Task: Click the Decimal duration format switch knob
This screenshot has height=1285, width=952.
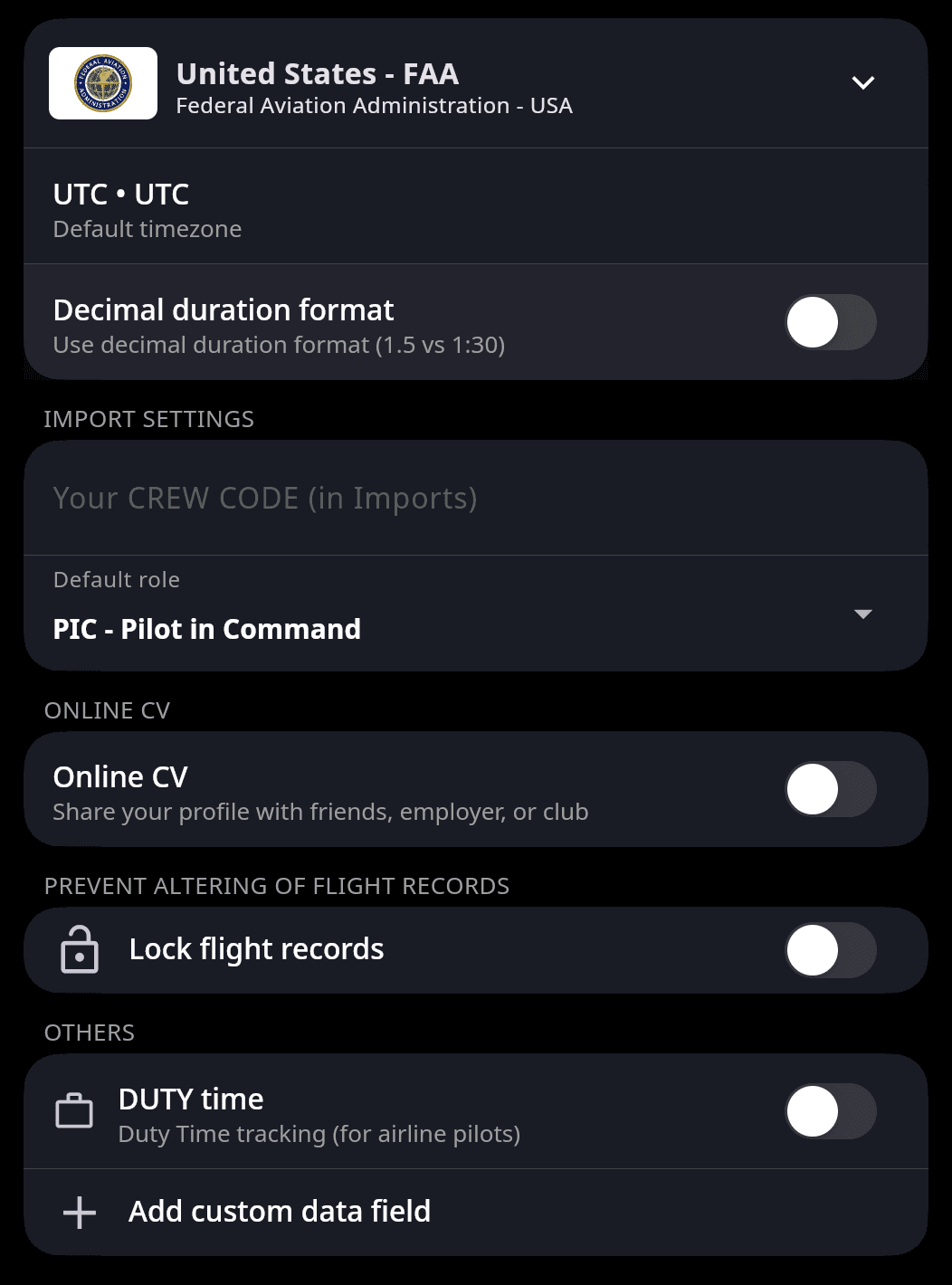Action: (x=813, y=322)
